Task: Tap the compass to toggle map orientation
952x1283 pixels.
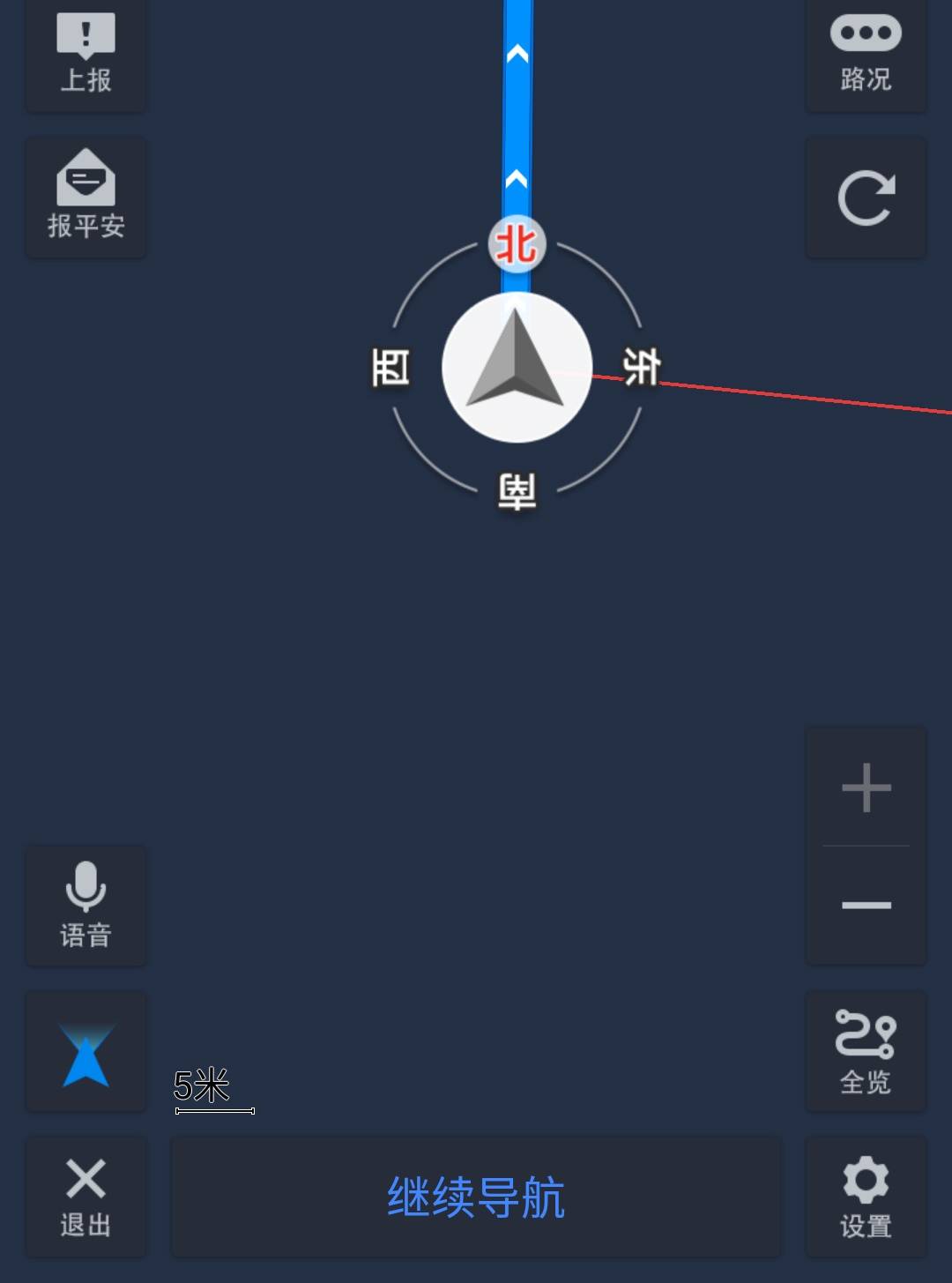Action: coord(516,370)
